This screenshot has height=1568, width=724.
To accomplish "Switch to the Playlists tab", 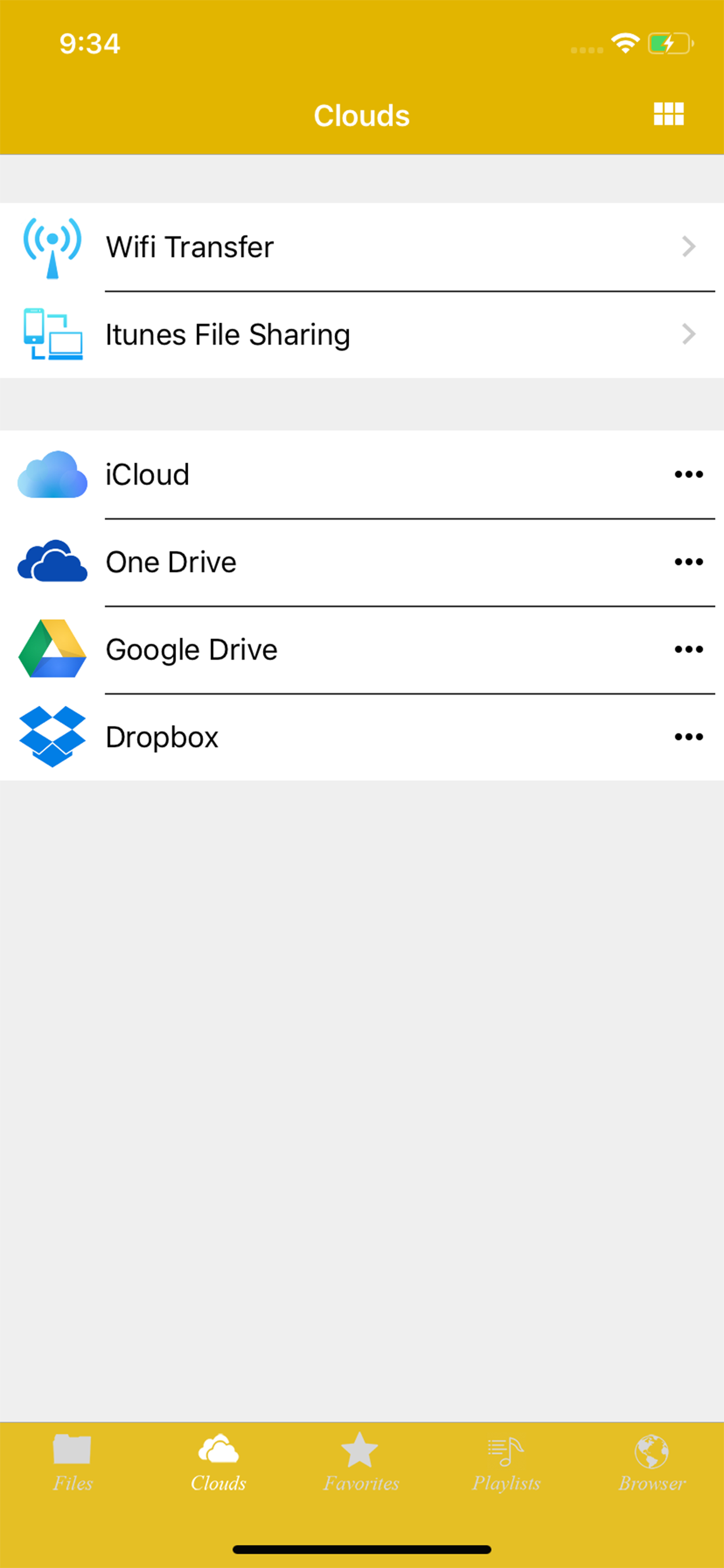I will pos(506,1462).
